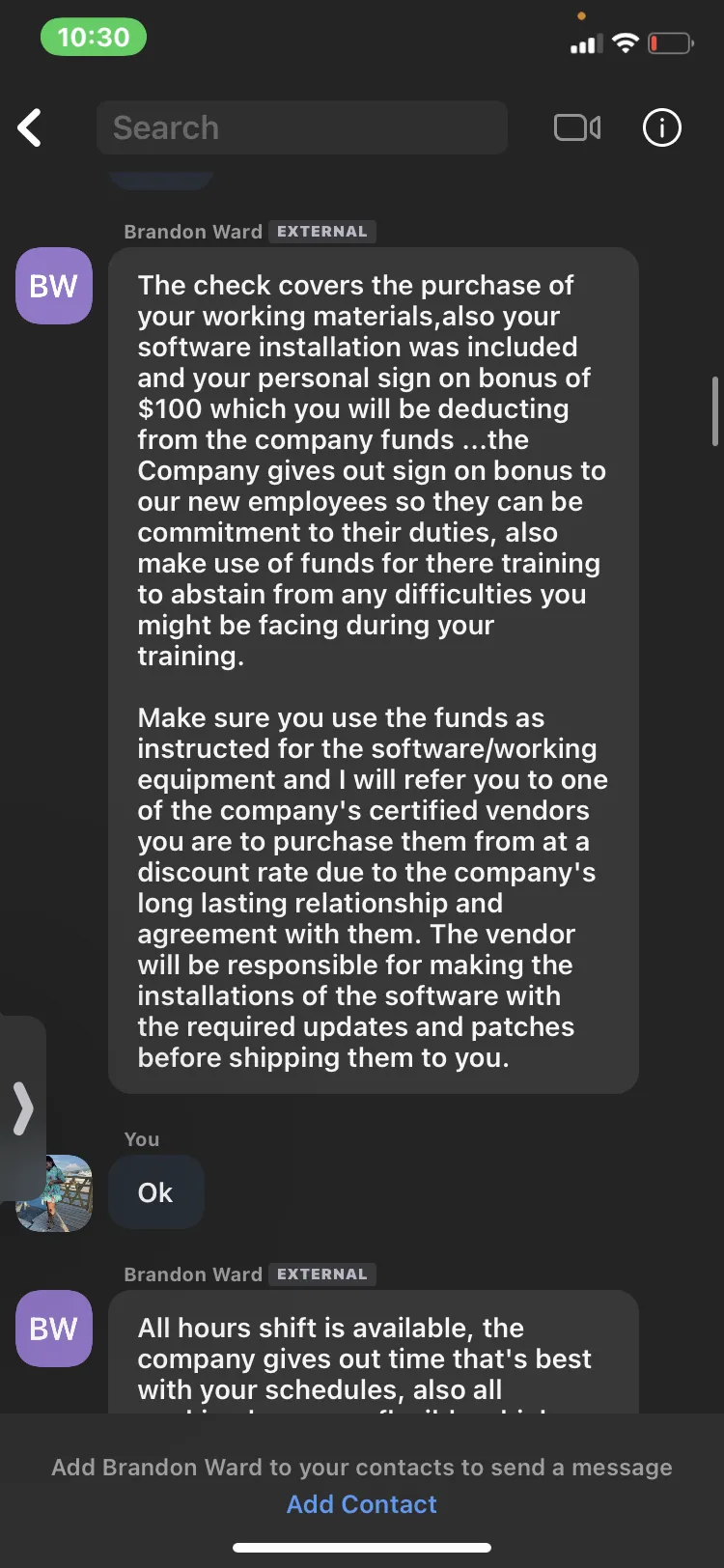Tap Add Contact link
724x1568 pixels.
click(x=362, y=1504)
